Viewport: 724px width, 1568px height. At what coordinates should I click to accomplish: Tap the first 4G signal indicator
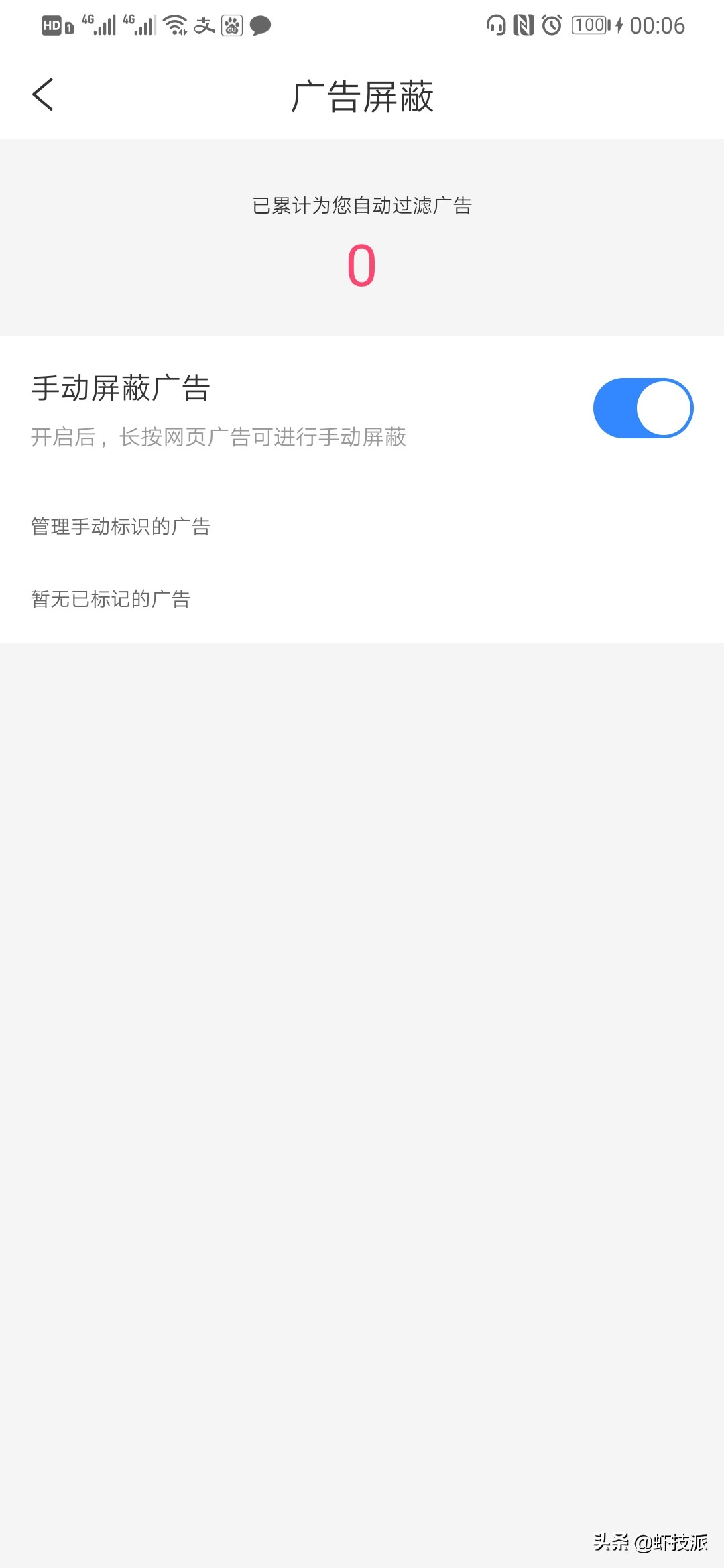(101, 25)
